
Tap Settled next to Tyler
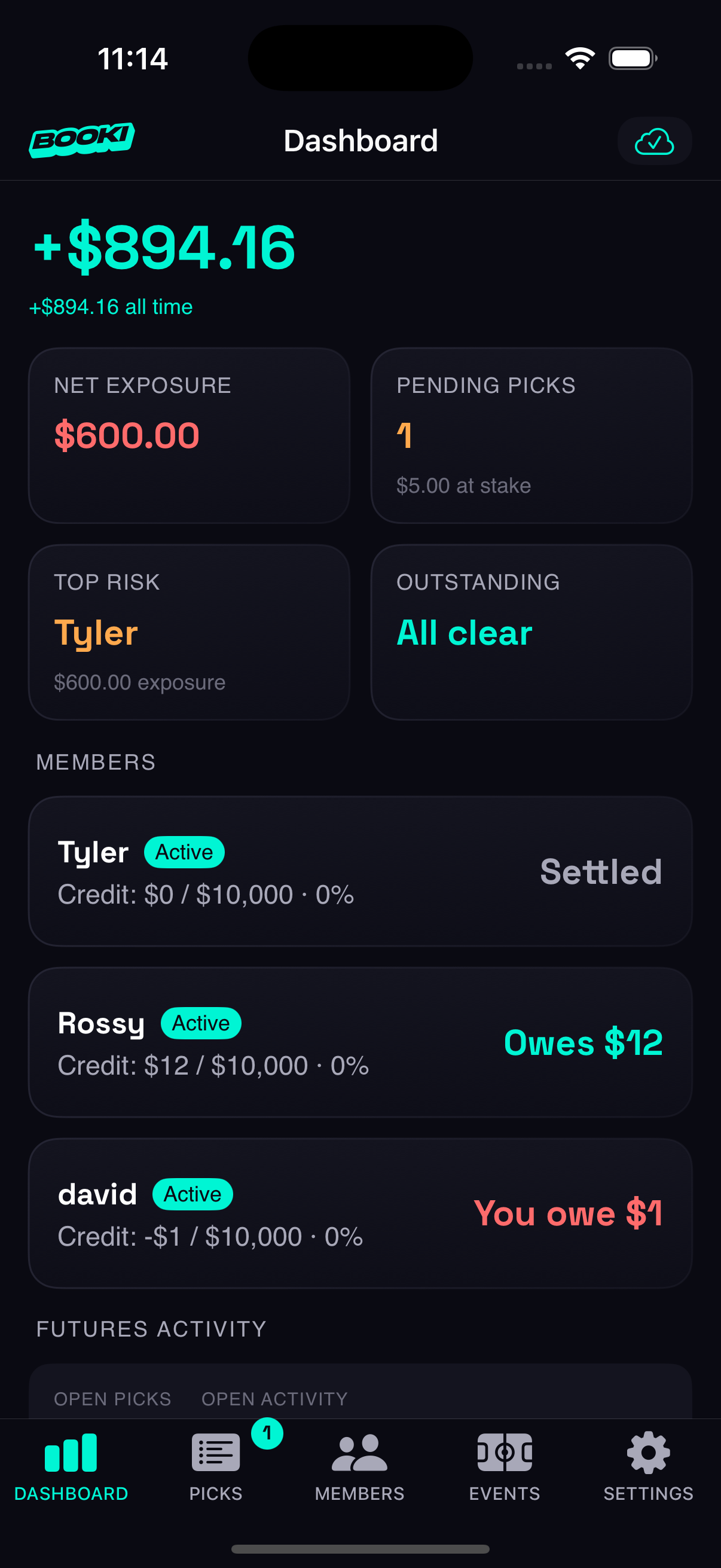600,872
